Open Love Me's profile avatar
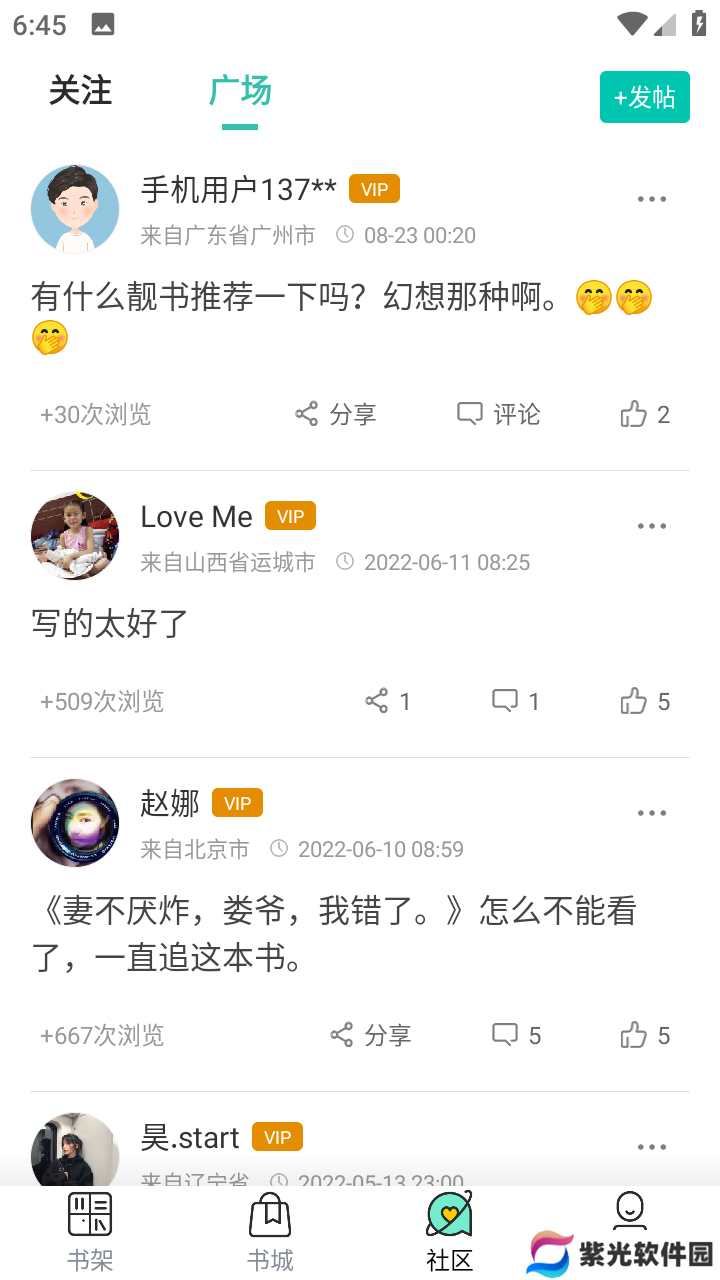720x1280 pixels. pos(75,535)
